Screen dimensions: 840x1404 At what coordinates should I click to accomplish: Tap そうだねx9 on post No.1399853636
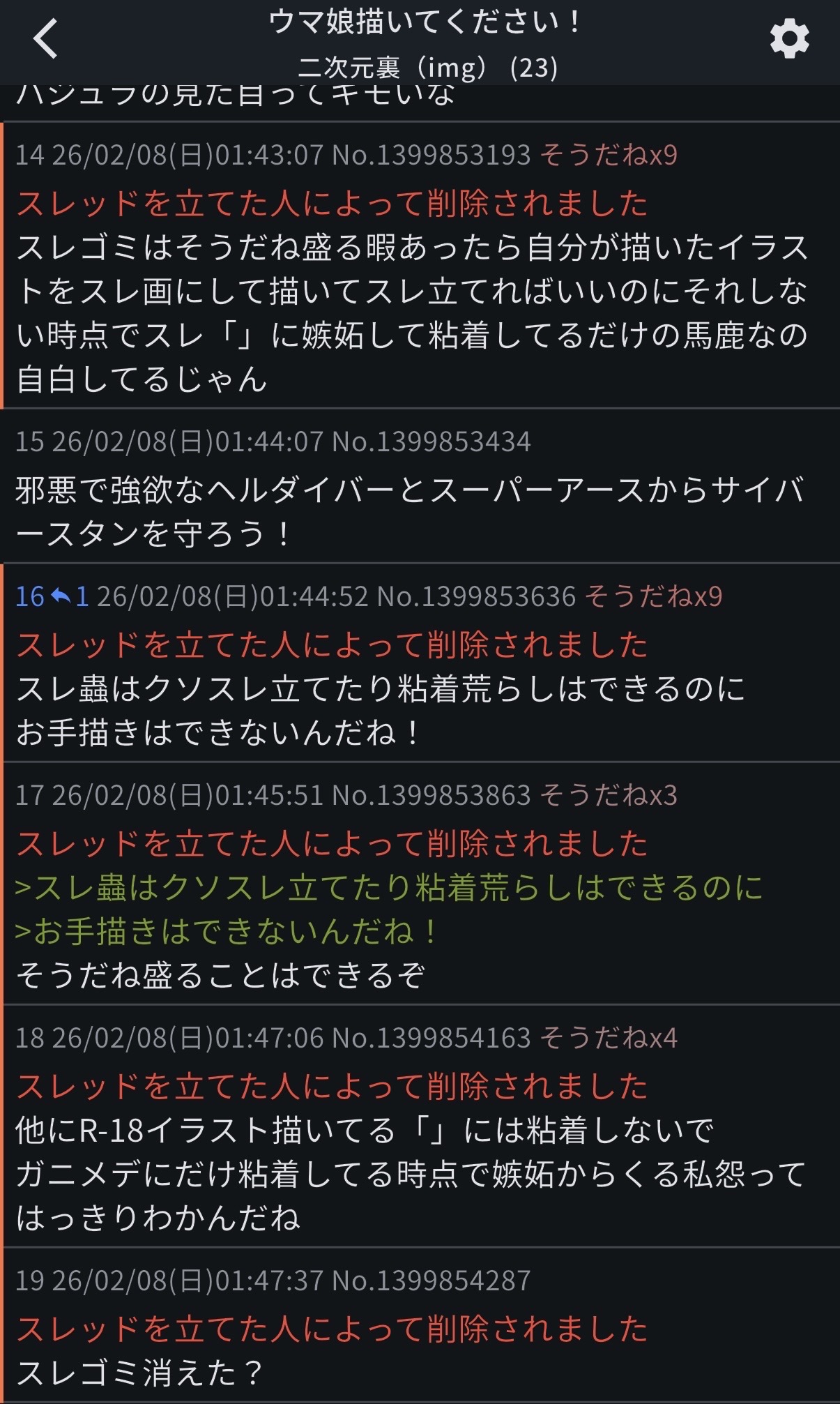[653, 596]
